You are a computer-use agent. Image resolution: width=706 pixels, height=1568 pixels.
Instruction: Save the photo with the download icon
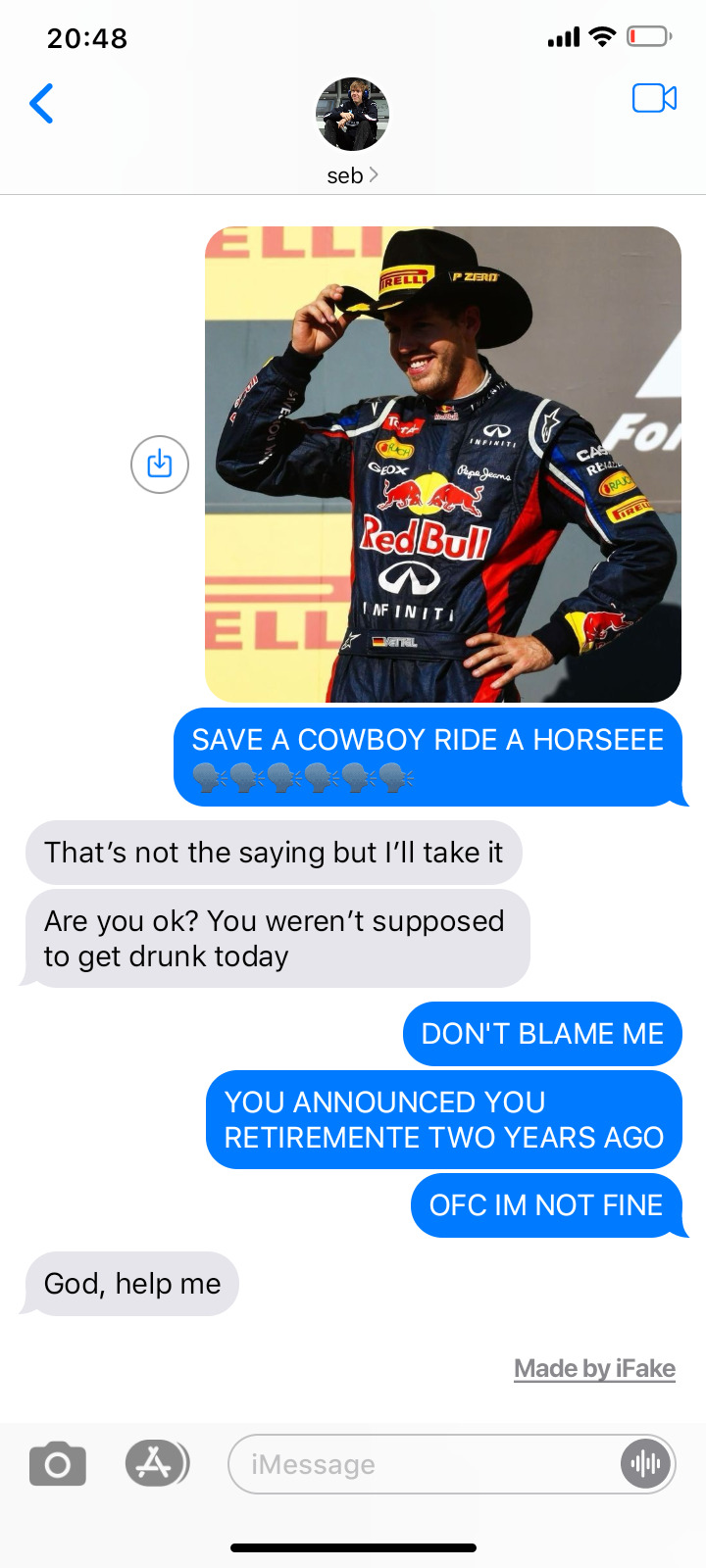160,464
